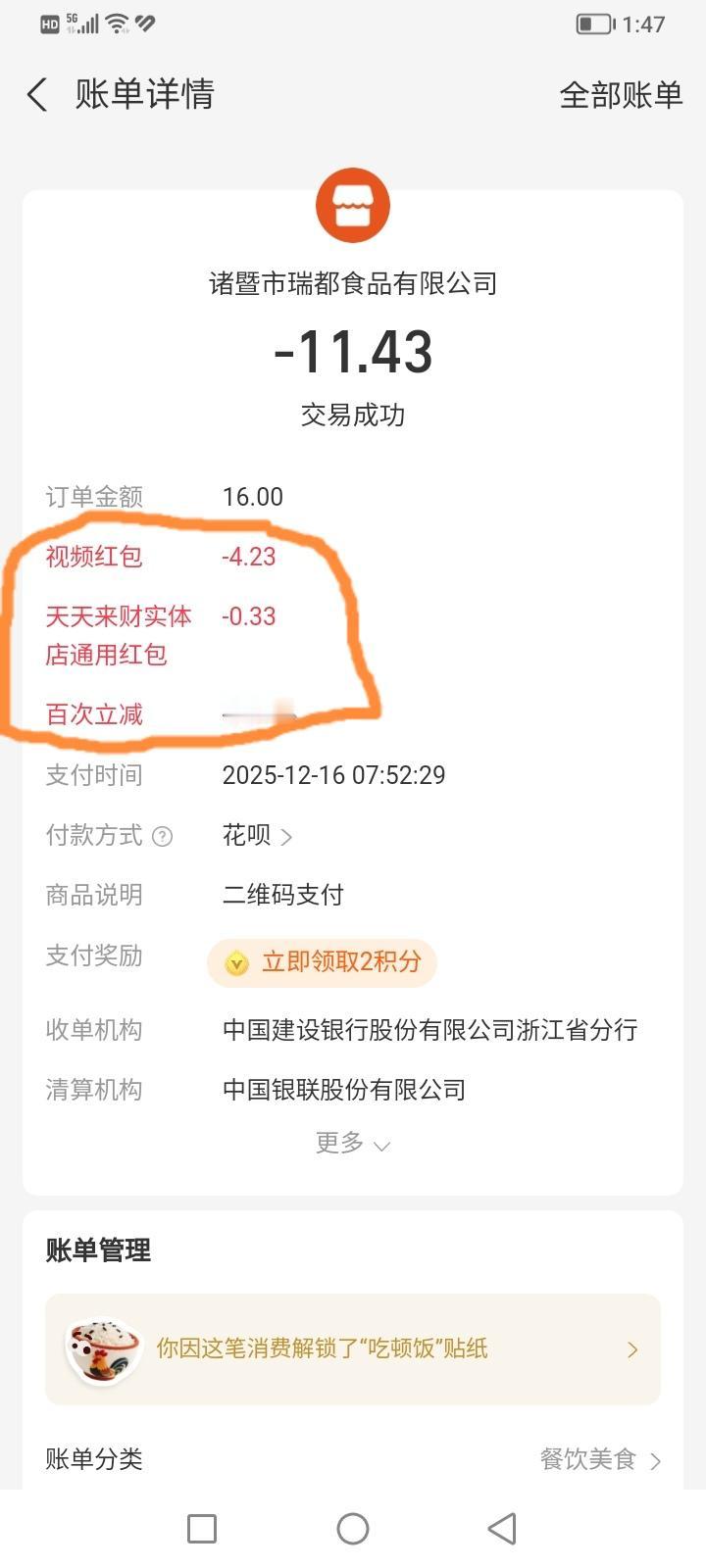Tap the square recents navigation key
Image resolution: width=706 pixels, height=1568 pixels.
201,1527
